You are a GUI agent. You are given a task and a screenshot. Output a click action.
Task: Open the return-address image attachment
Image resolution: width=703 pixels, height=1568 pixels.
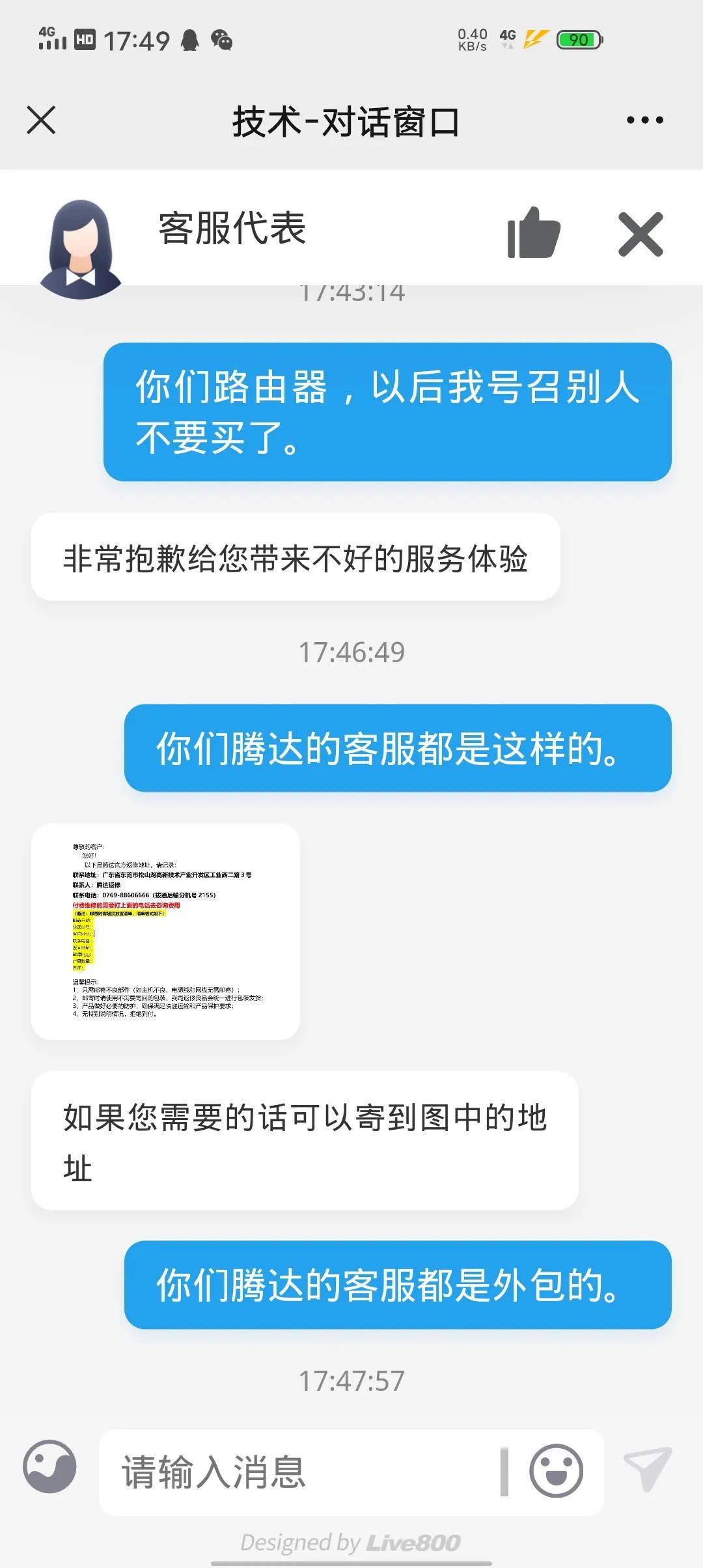tap(165, 931)
